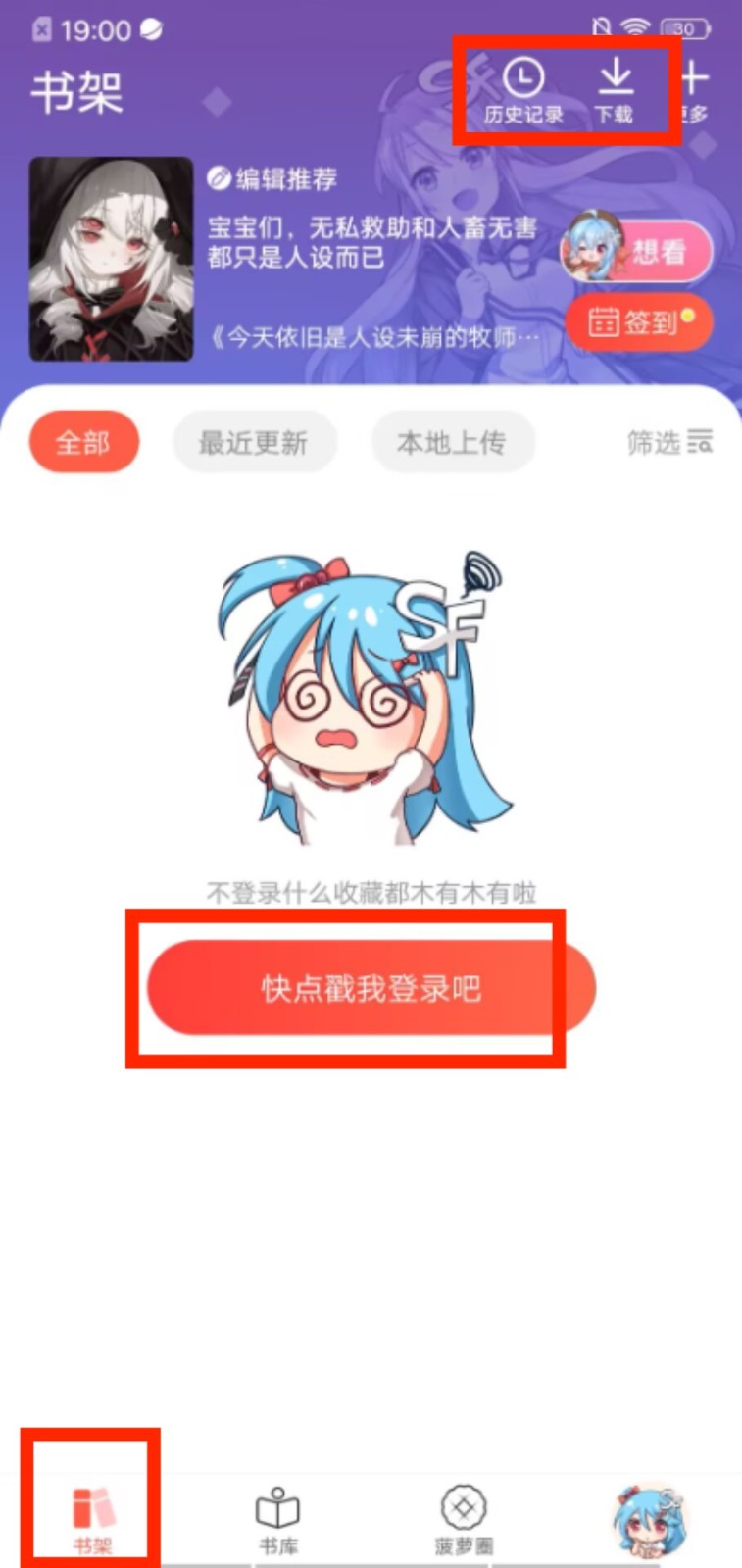
Task: Switch to 最近更新 chip
Action: pos(254,442)
